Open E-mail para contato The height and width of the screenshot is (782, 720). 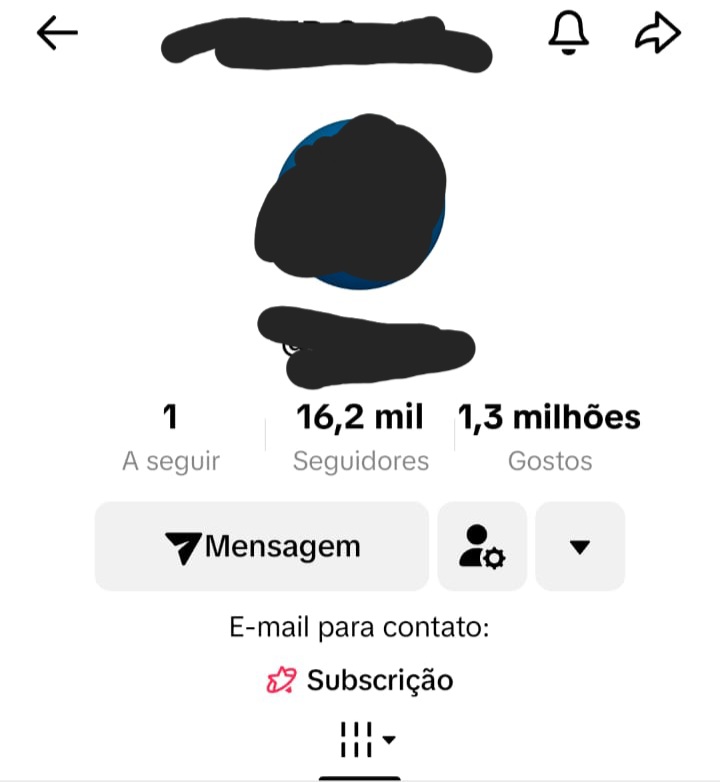pyautogui.click(x=358, y=625)
